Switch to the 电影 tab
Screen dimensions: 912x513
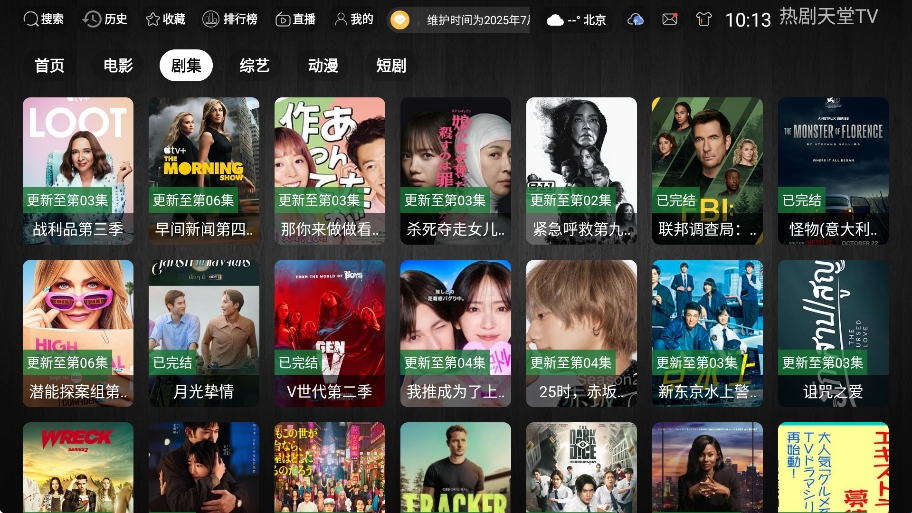click(x=118, y=66)
